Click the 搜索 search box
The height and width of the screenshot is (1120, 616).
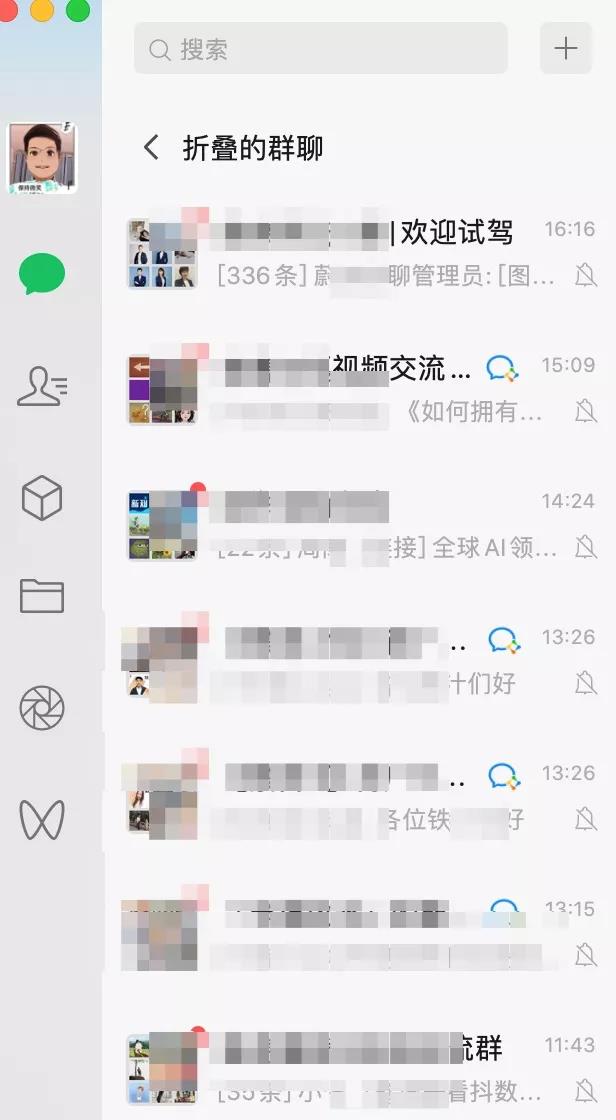320,49
